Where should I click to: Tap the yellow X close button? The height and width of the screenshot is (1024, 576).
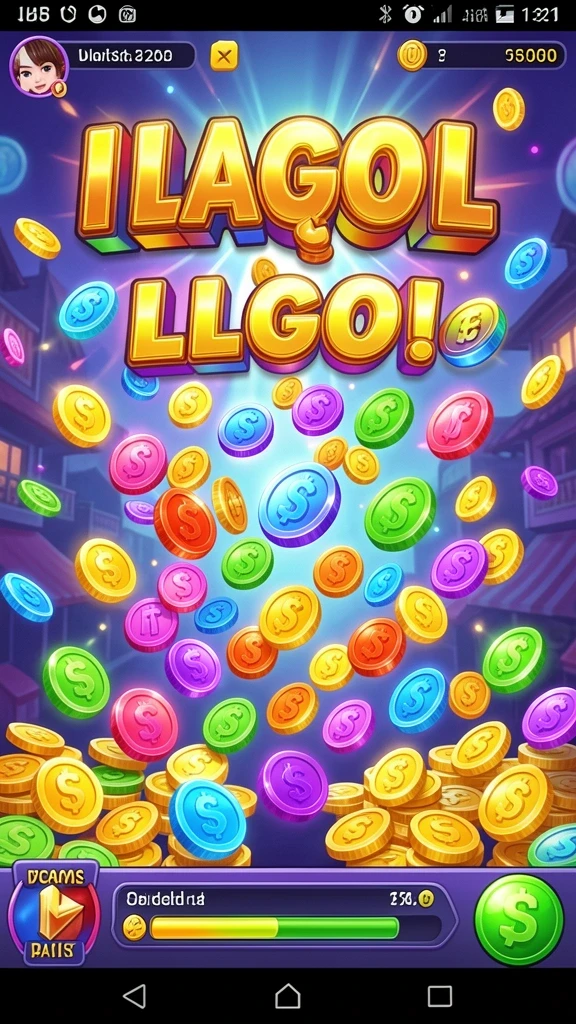(224, 57)
